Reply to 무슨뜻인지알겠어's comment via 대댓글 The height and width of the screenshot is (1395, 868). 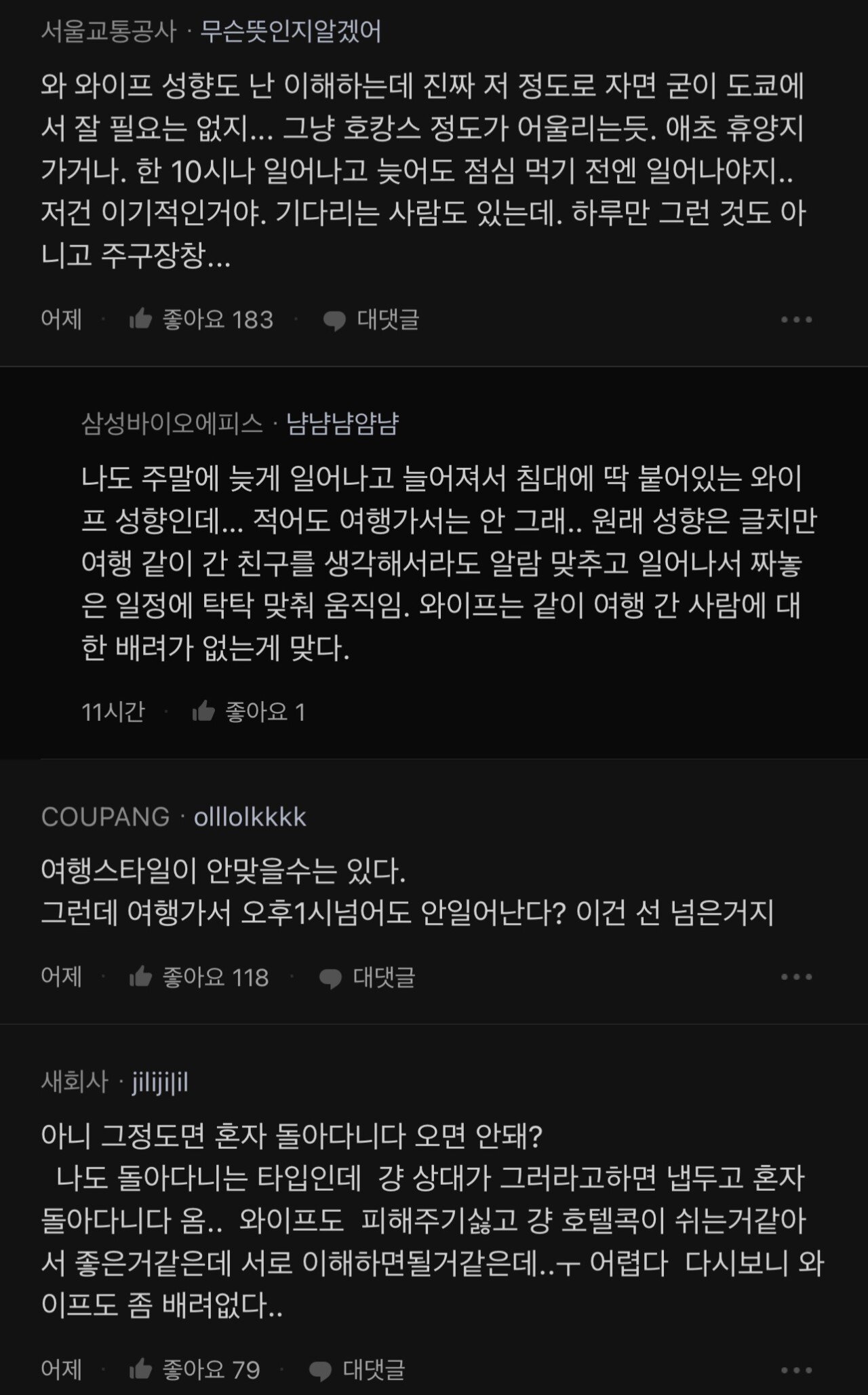[x=372, y=319]
